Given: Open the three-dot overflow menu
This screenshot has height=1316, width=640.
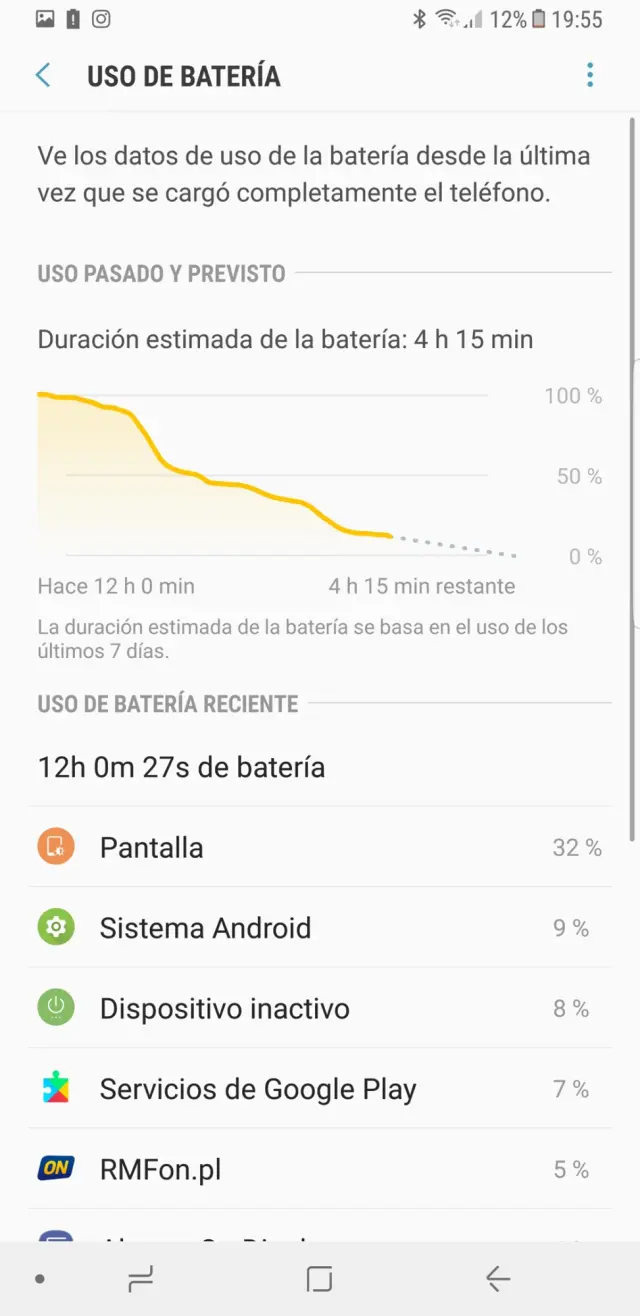Looking at the screenshot, I should 590,76.
